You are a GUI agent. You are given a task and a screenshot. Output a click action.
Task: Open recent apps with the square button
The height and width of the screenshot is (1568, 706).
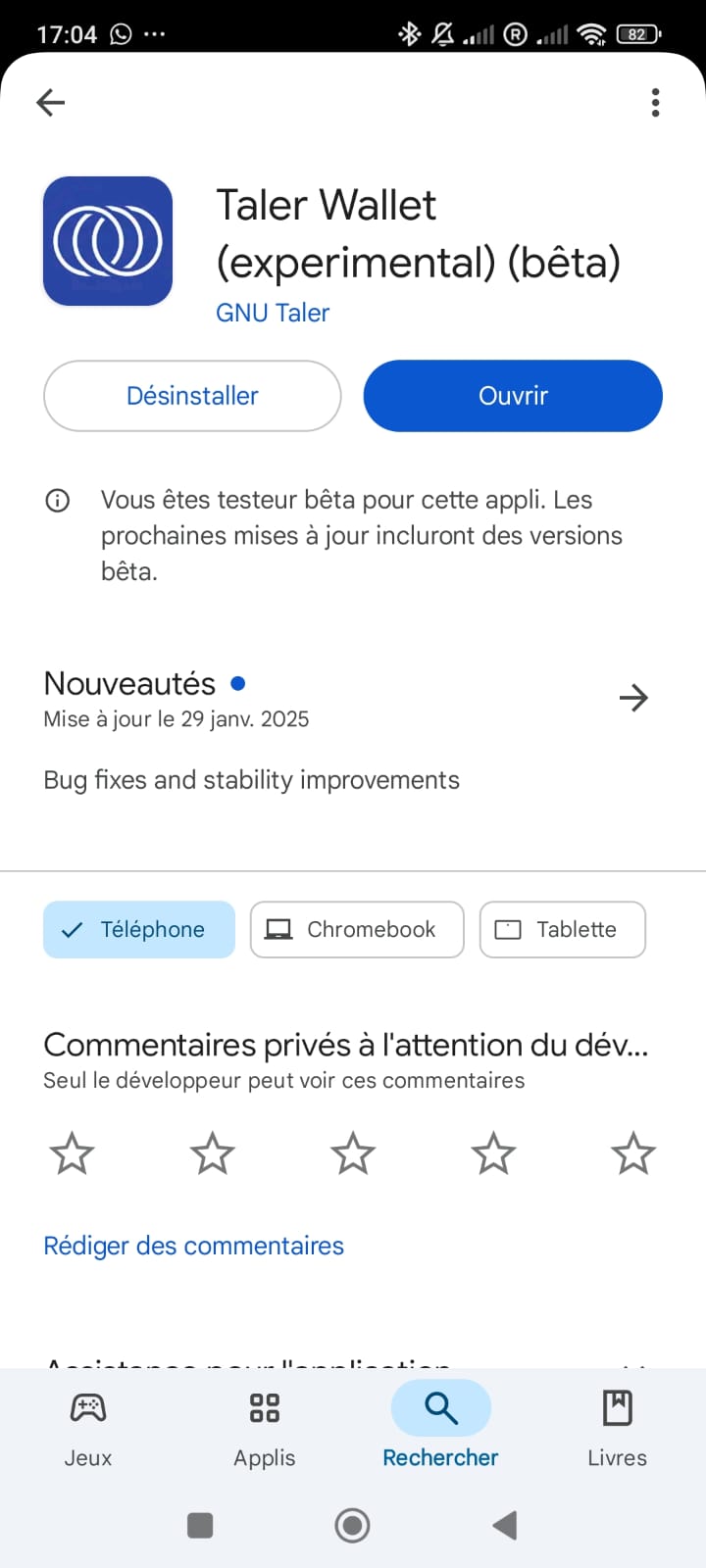(200, 1525)
